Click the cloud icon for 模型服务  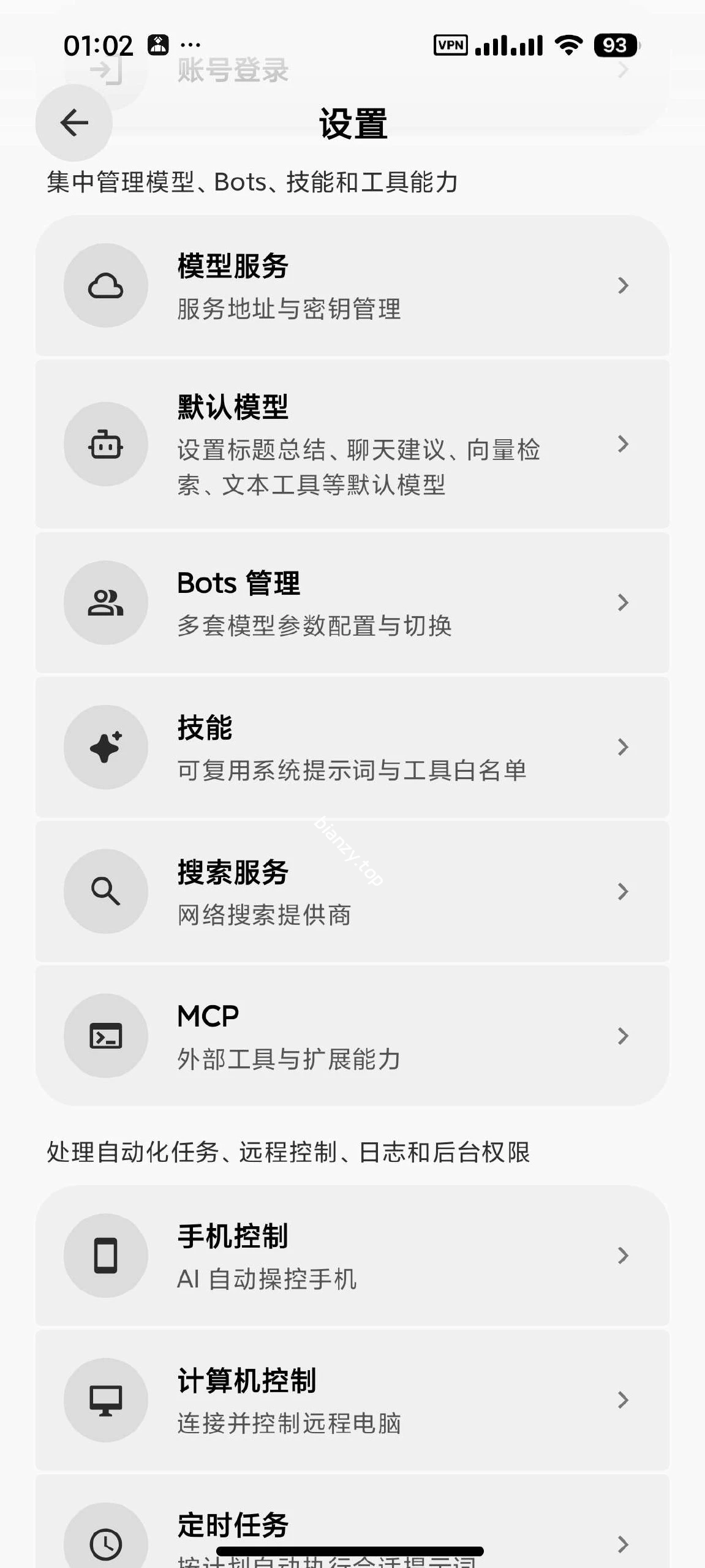coord(105,284)
